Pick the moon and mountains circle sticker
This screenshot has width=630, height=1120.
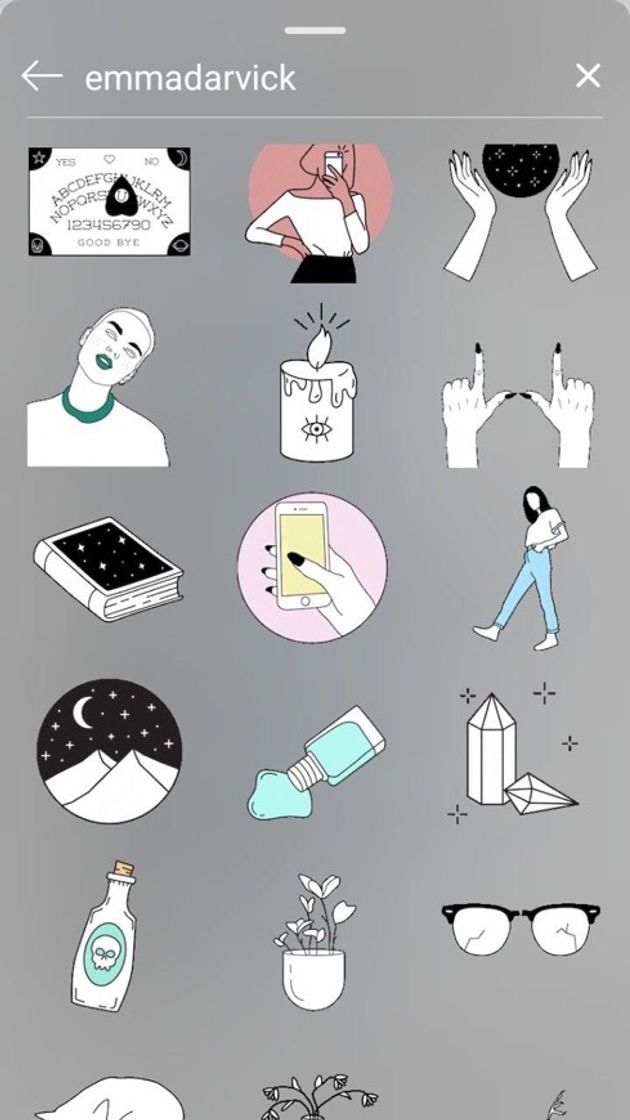pyautogui.click(x=110, y=752)
